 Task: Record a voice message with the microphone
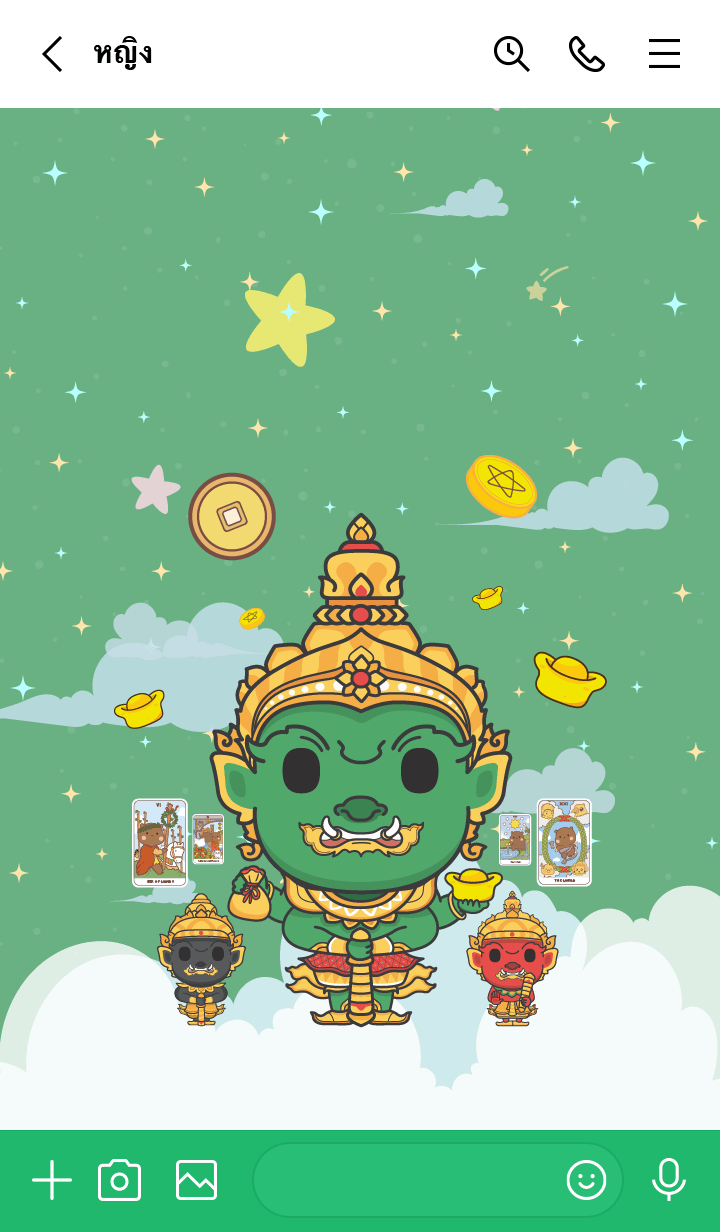point(668,1180)
